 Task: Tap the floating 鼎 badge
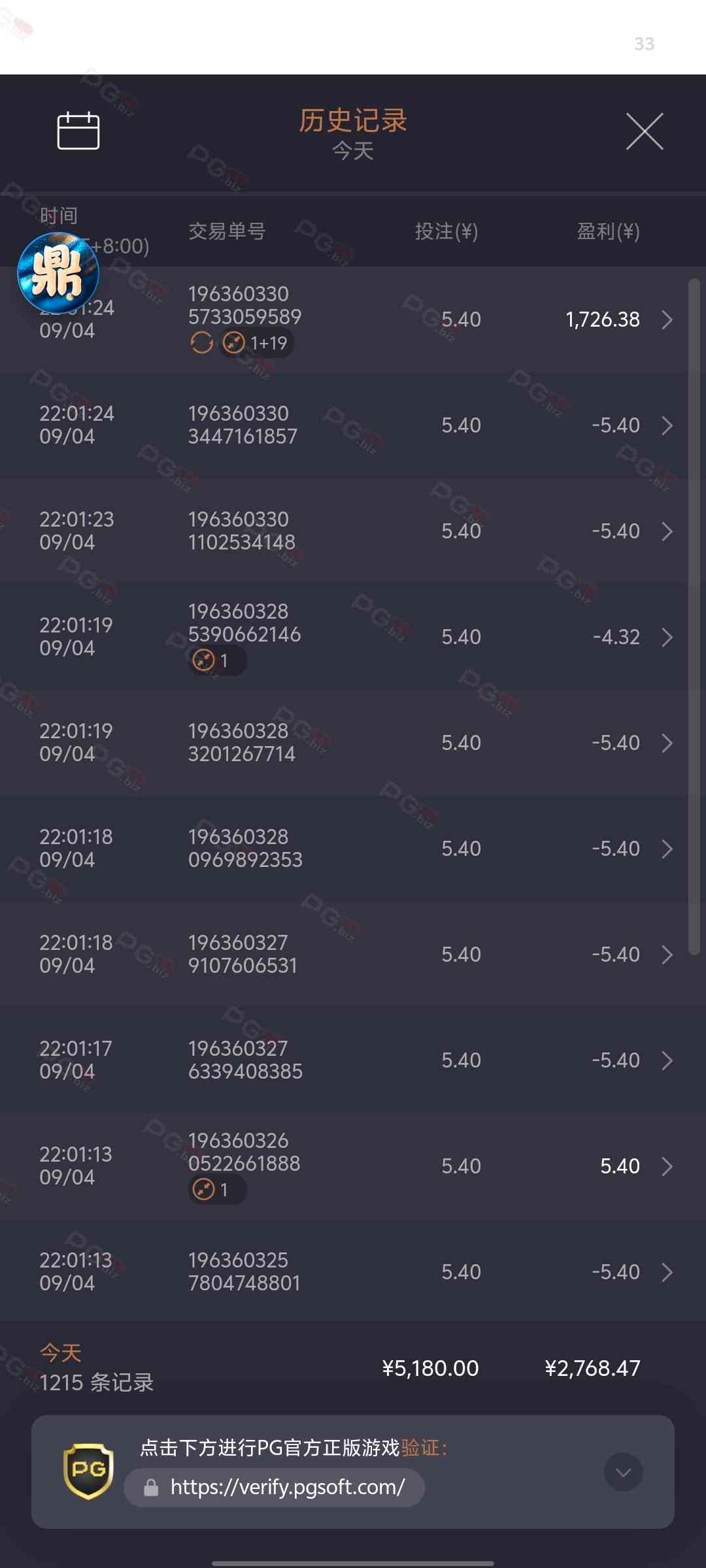coord(58,272)
